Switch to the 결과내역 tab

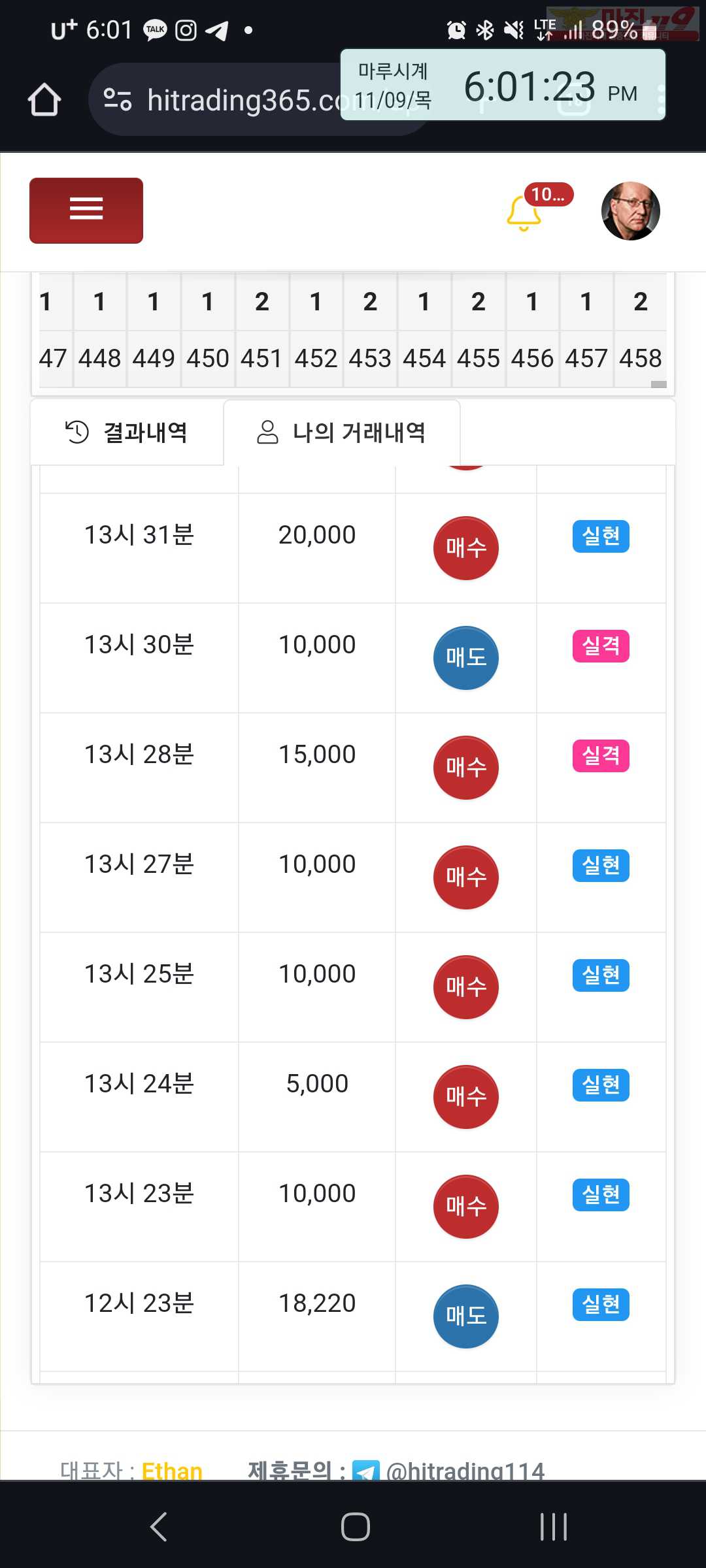[x=127, y=433]
